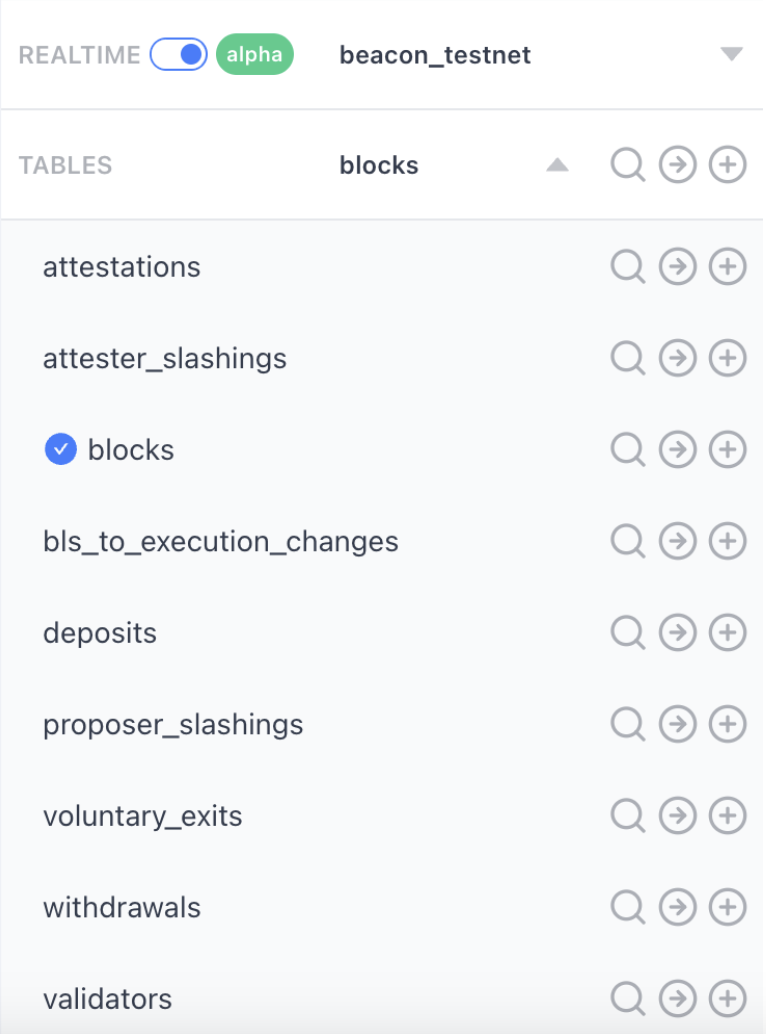Select the attestations table
Screen dimensions: 766x1034
pyautogui.click(x=122, y=267)
